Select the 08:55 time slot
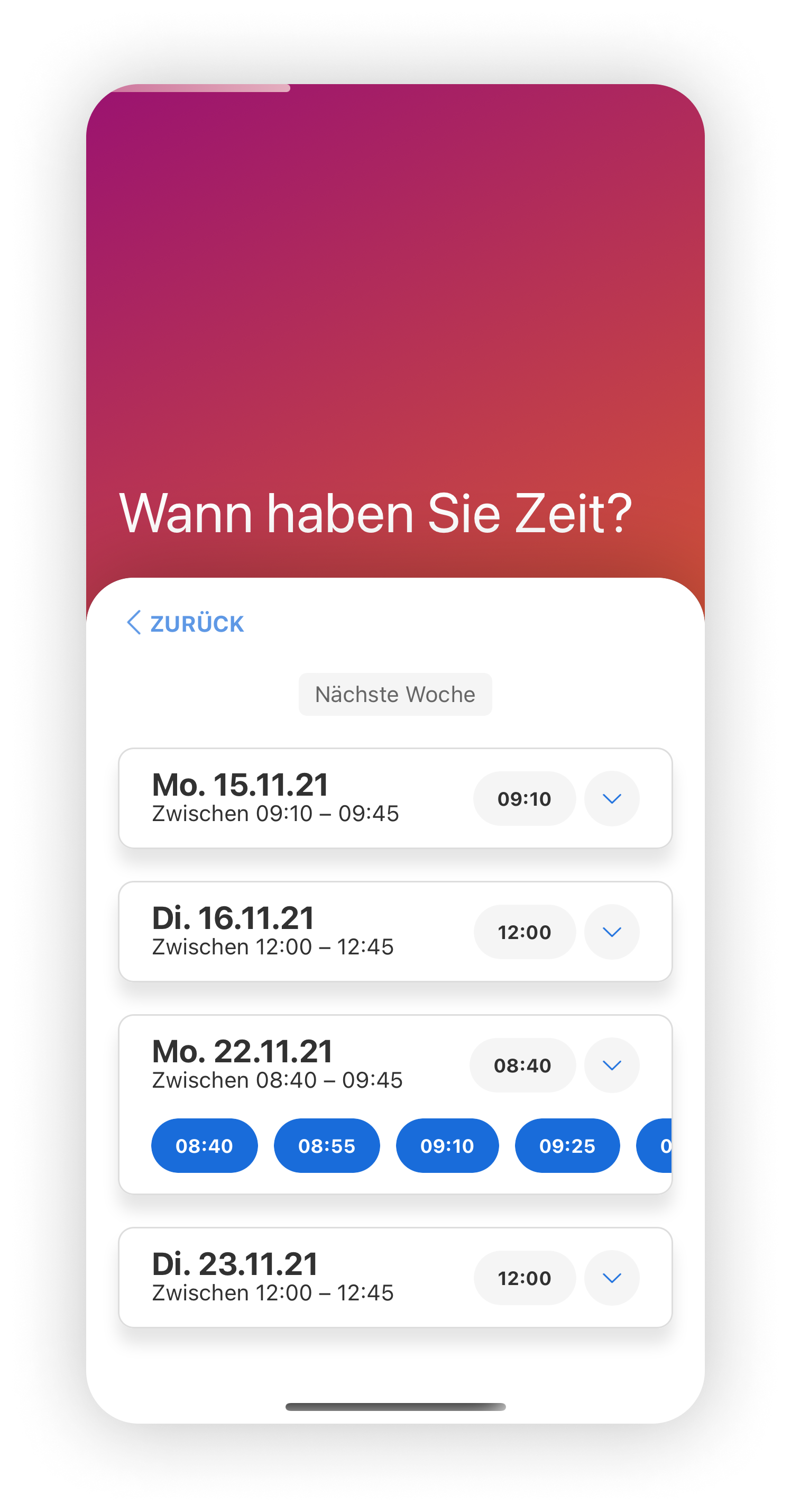 326,1145
